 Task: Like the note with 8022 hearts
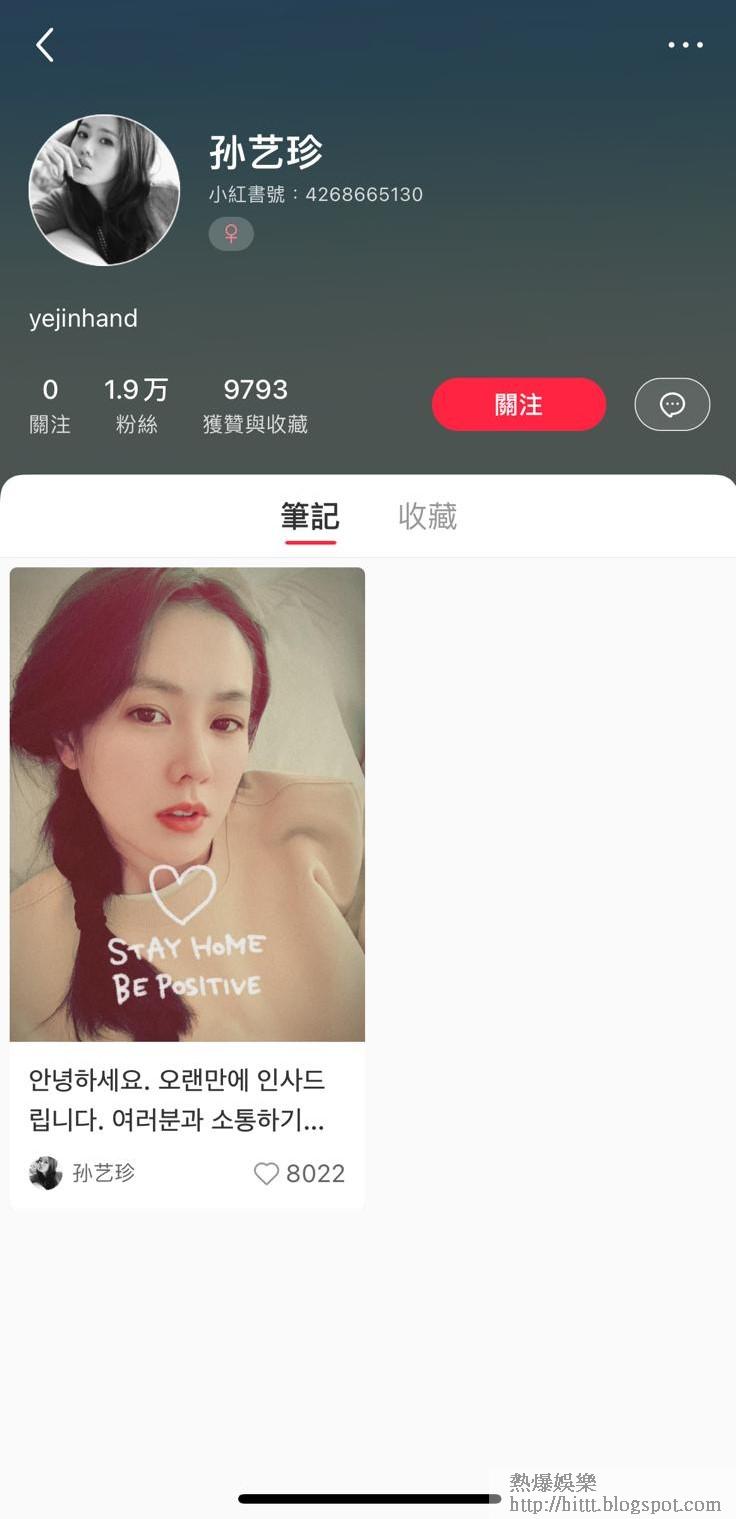click(x=266, y=1173)
